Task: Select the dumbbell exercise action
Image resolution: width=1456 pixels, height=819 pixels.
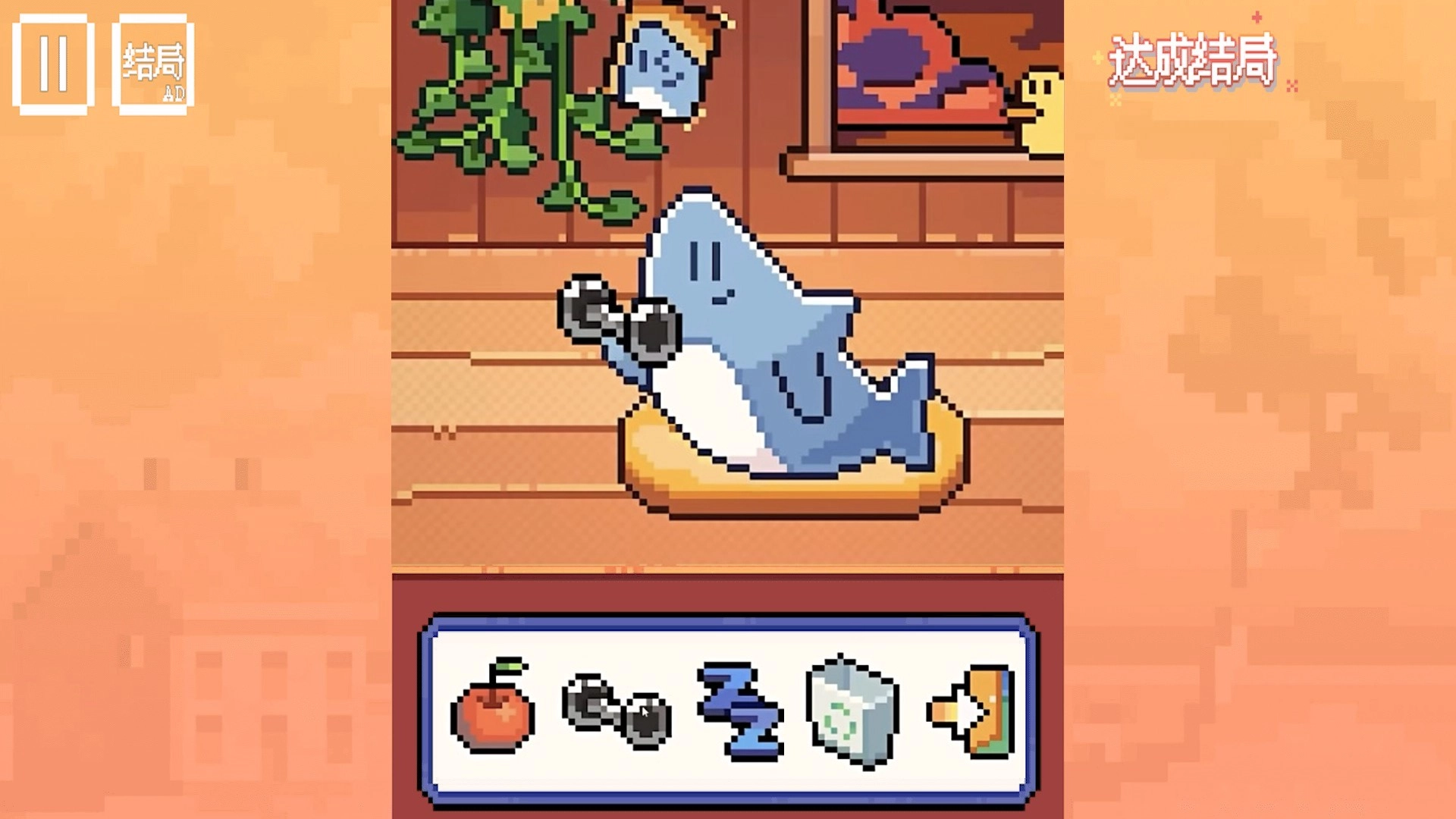Action: [x=617, y=710]
